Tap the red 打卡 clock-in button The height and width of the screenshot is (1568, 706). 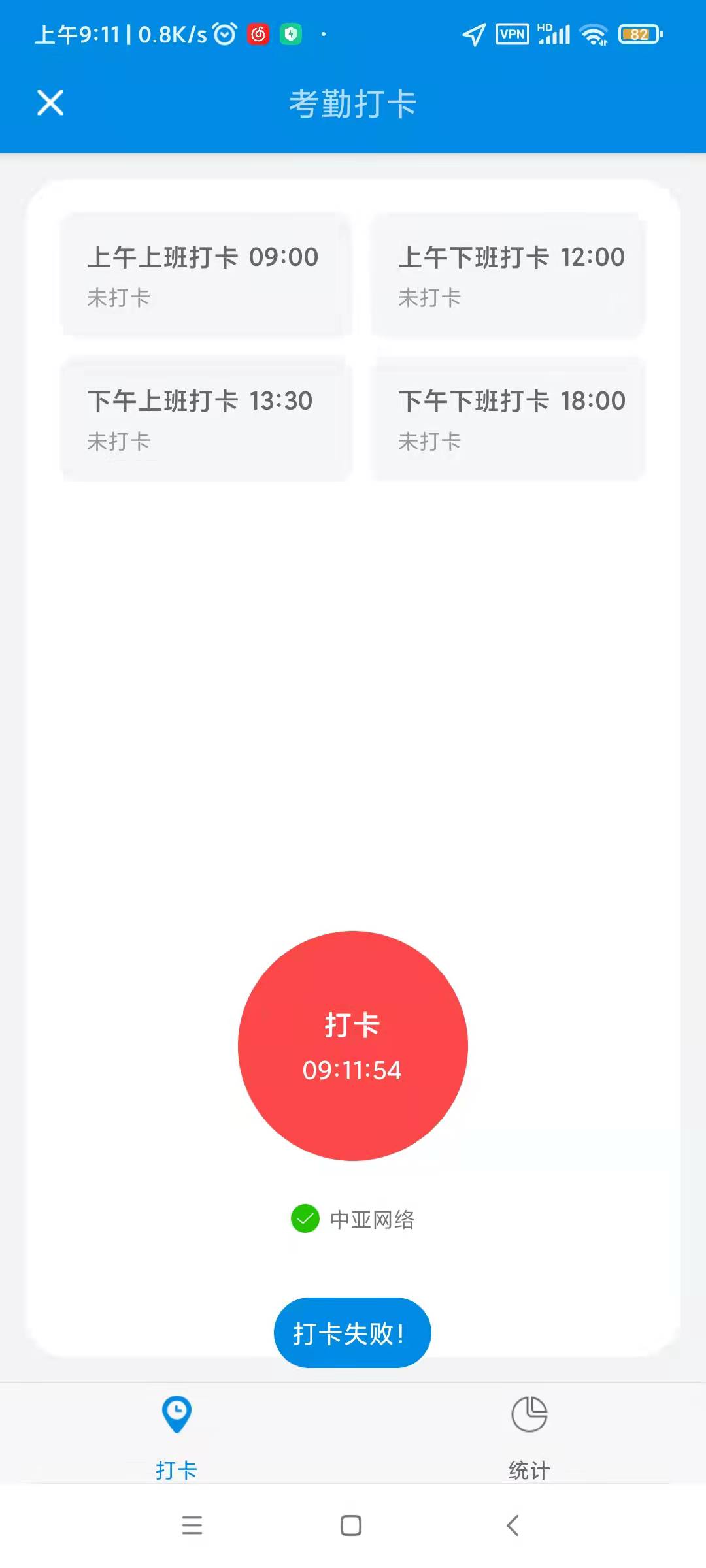[352, 1045]
